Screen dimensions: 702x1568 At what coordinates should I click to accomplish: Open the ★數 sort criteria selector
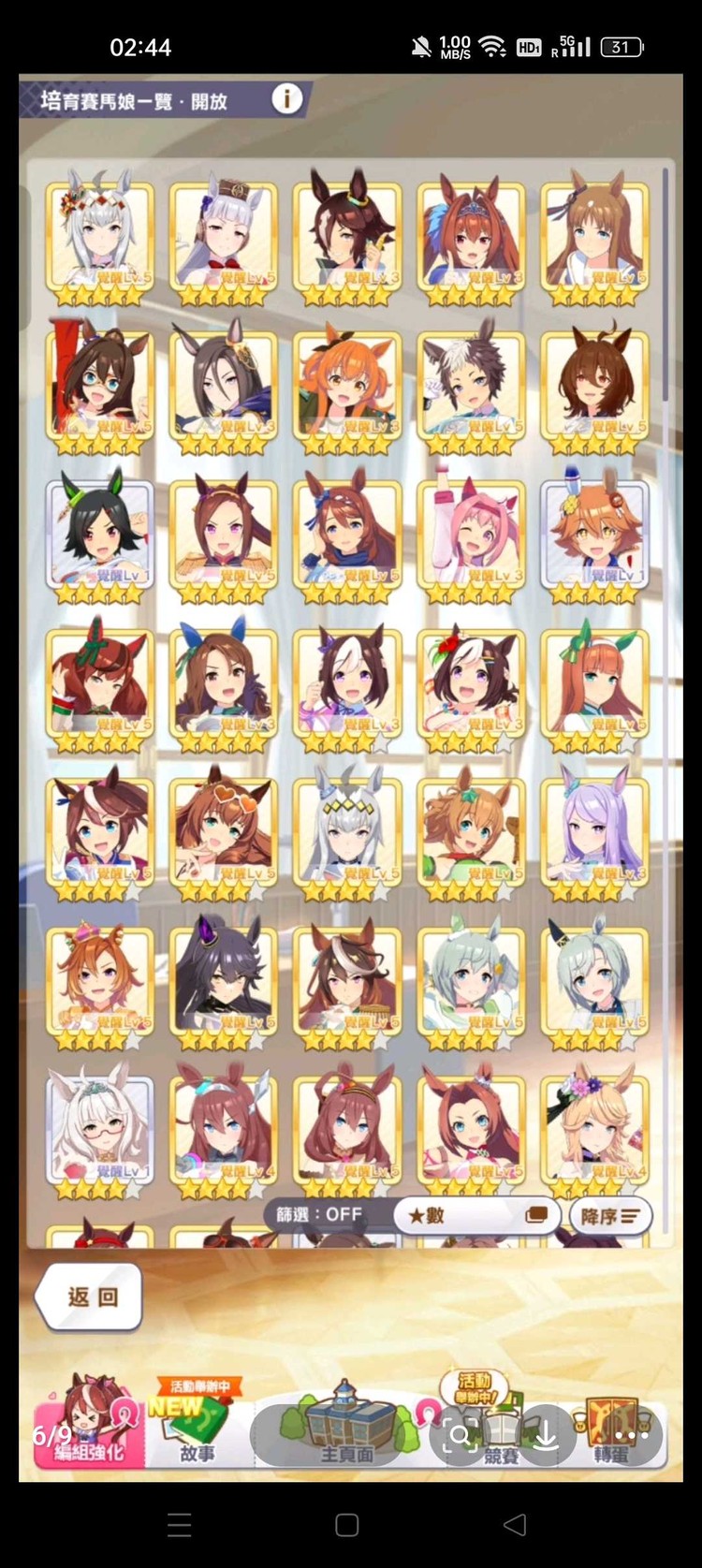tap(477, 1216)
